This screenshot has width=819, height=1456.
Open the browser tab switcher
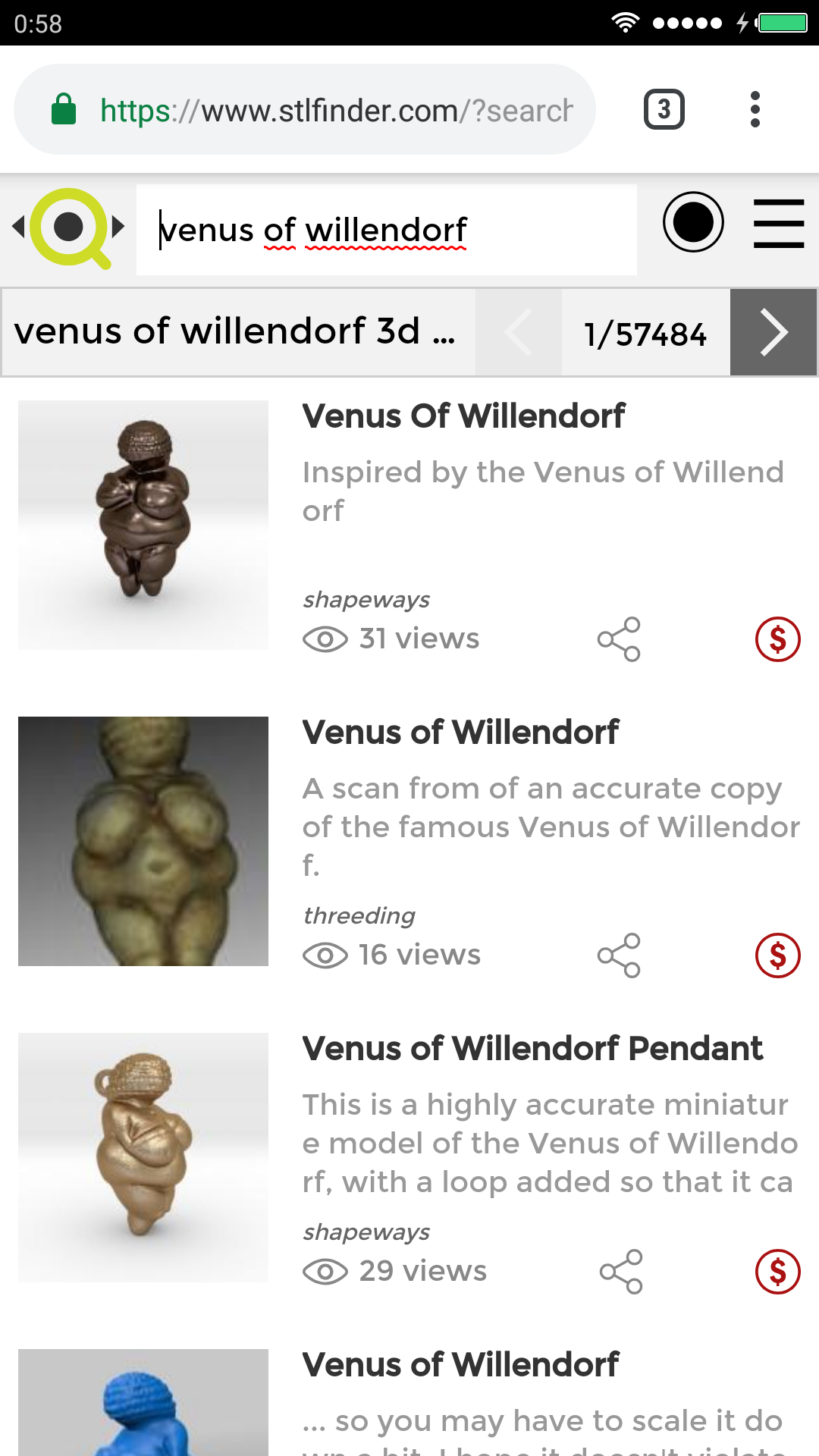click(664, 110)
